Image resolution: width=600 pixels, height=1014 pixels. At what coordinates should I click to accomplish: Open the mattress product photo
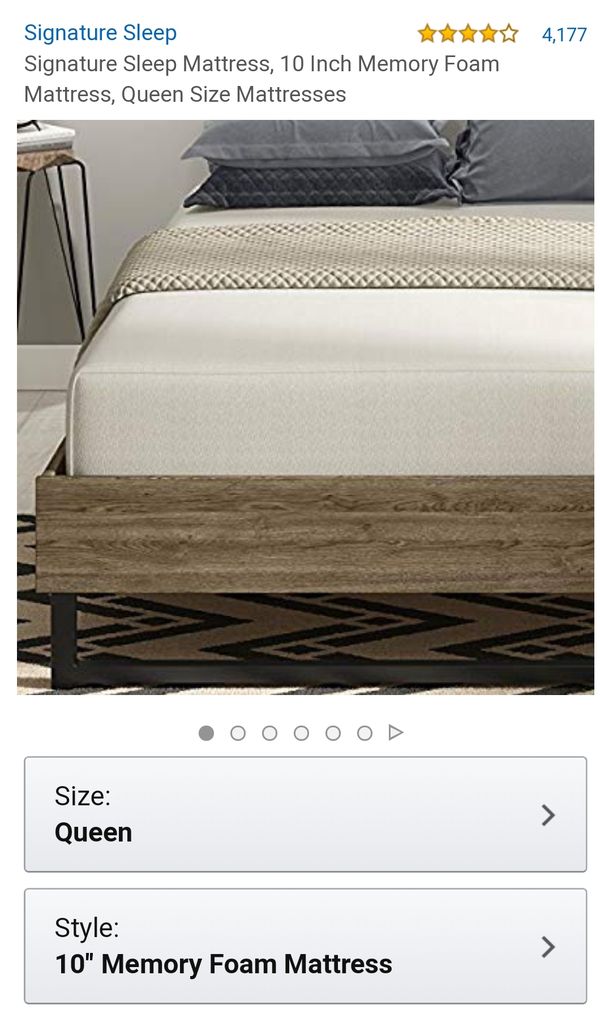(x=305, y=407)
